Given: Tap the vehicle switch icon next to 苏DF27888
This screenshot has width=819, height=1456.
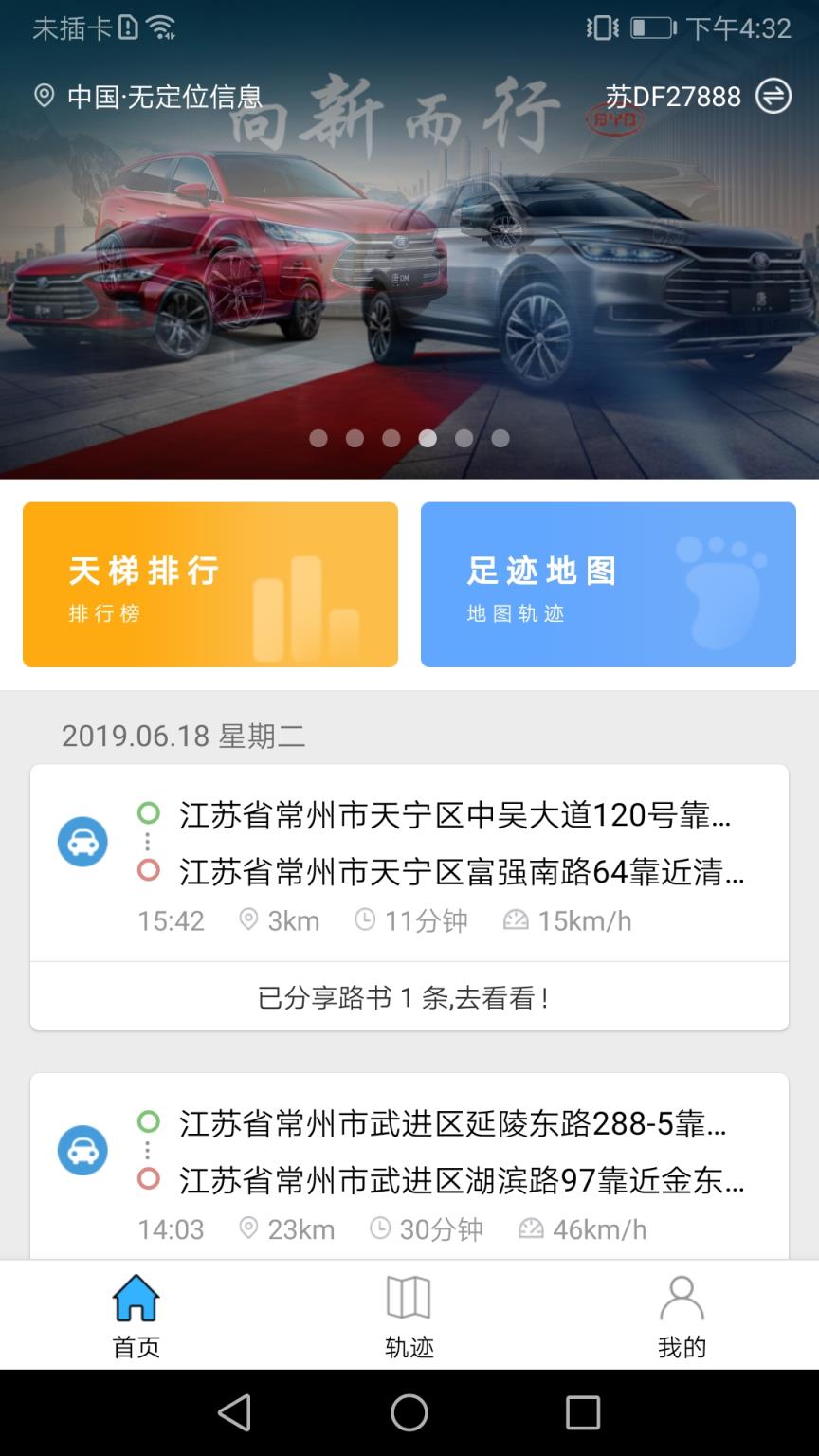Looking at the screenshot, I should [x=772, y=96].
